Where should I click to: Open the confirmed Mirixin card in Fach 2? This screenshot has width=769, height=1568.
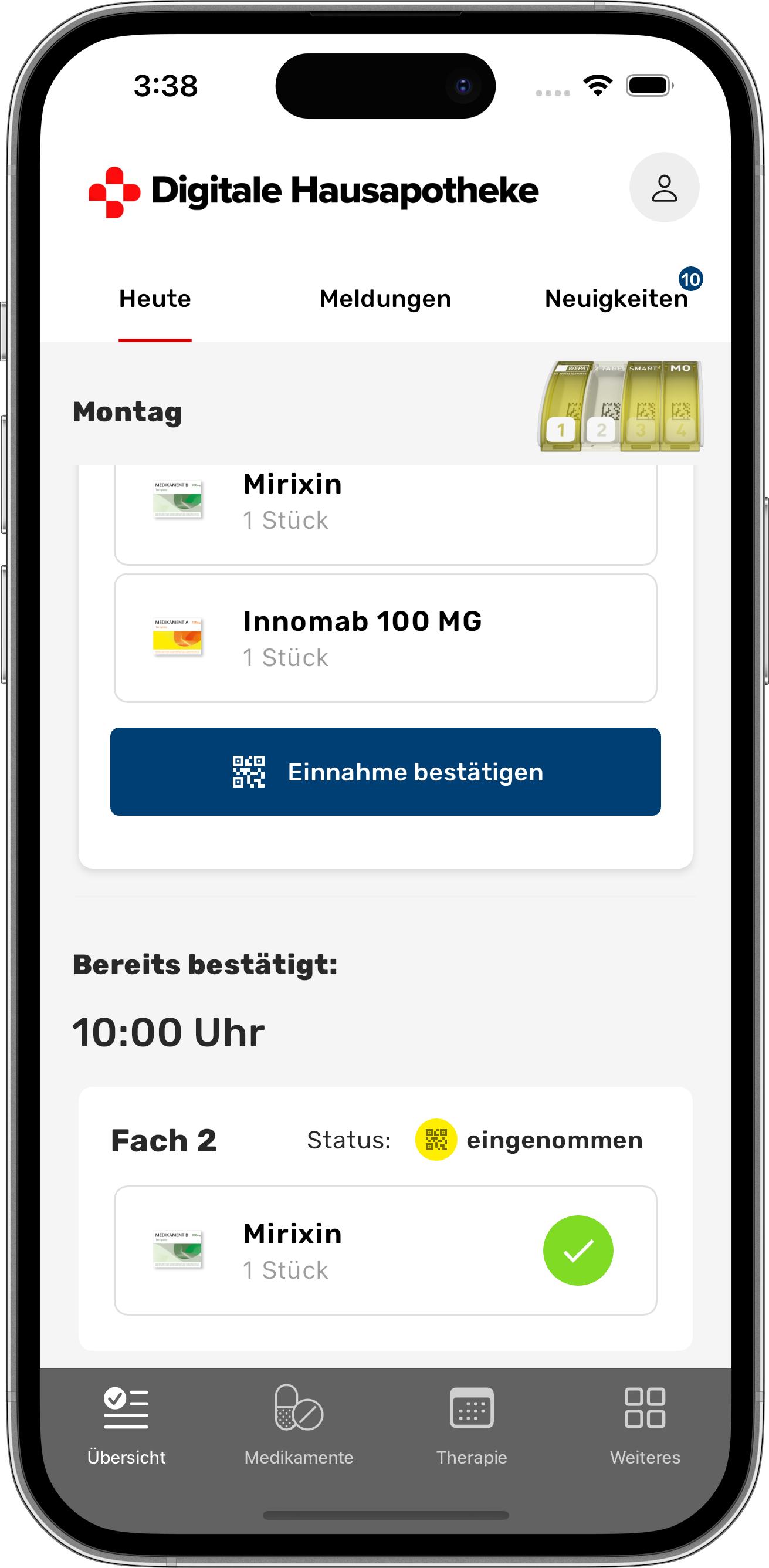click(x=385, y=1251)
